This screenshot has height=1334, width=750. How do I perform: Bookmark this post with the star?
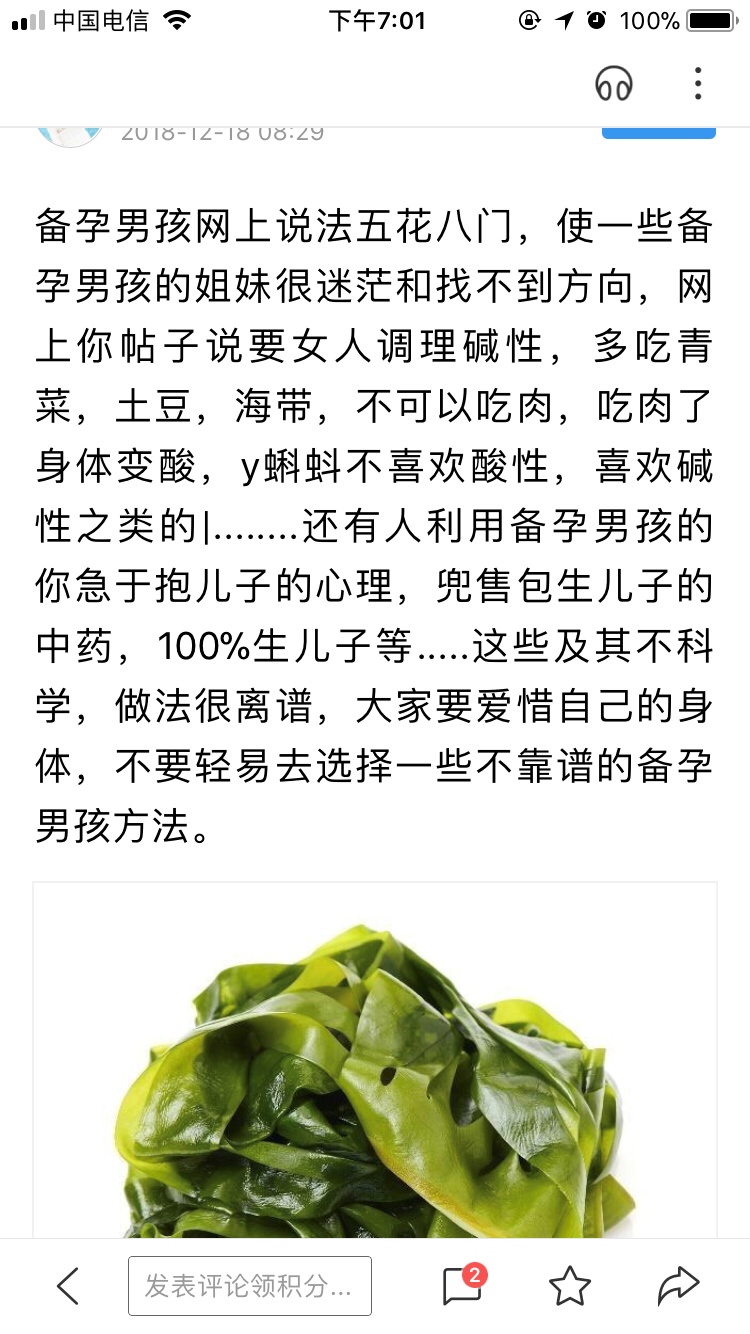[x=570, y=1285]
